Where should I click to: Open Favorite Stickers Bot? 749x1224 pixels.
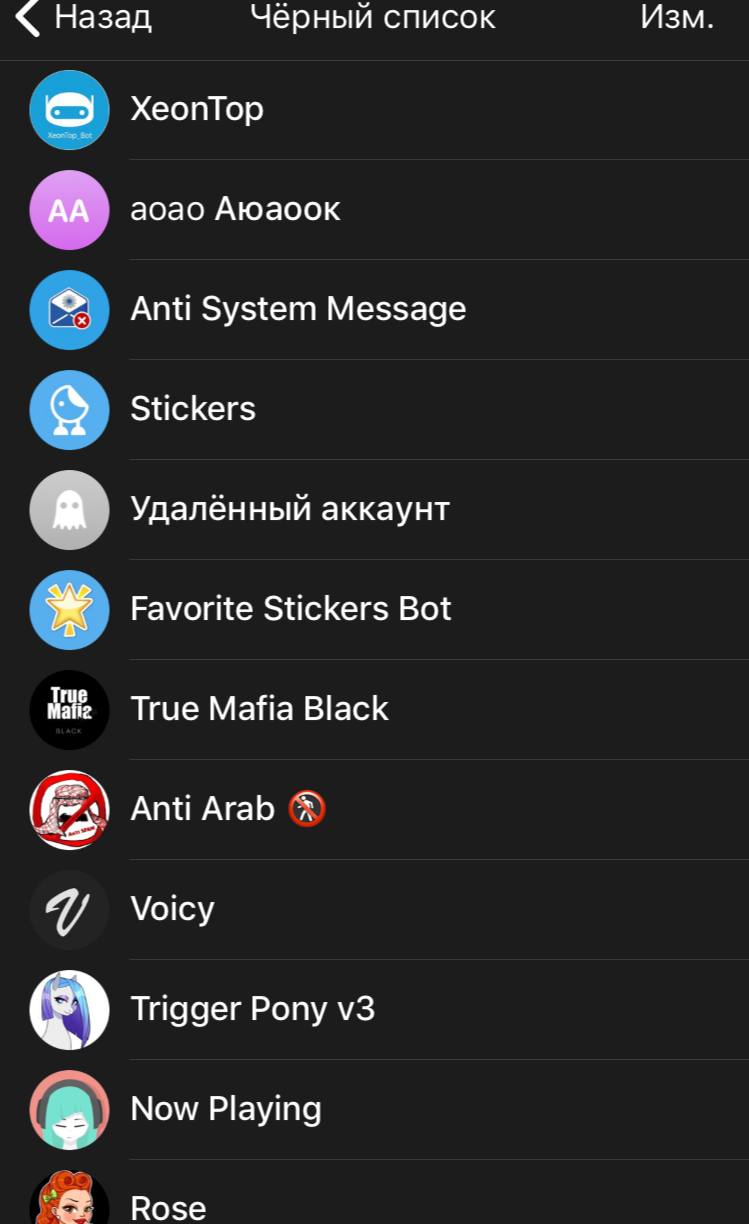click(291, 609)
